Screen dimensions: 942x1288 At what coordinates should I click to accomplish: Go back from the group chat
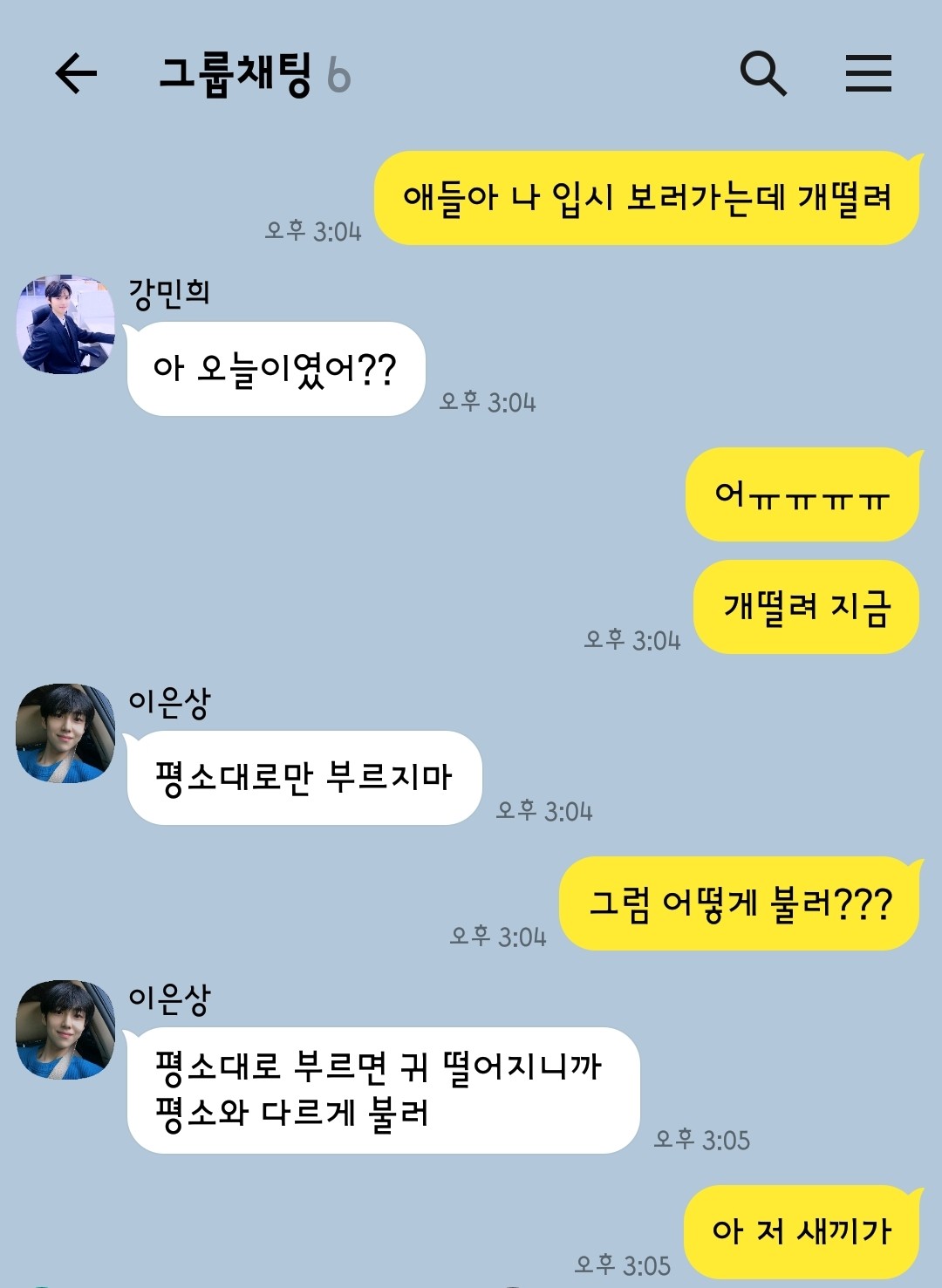pos(76,72)
